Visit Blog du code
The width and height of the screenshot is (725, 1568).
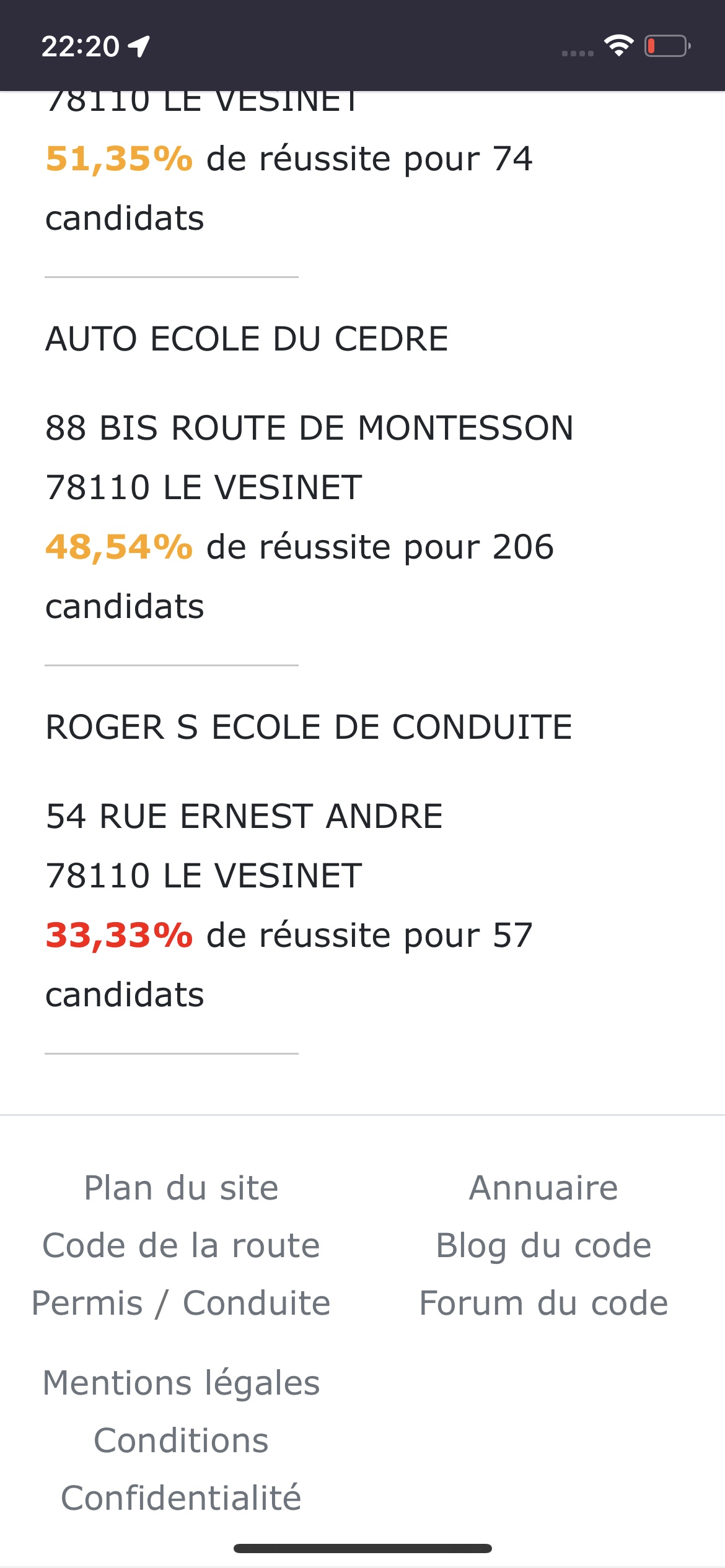click(x=543, y=1245)
